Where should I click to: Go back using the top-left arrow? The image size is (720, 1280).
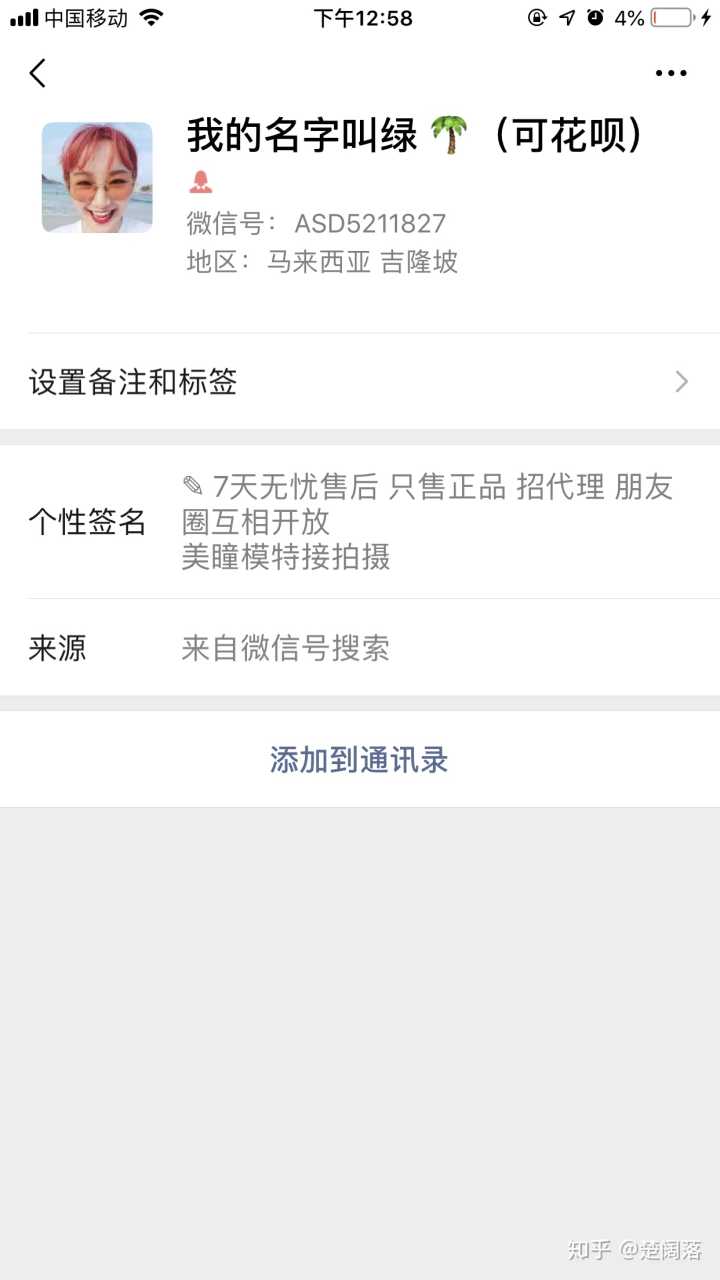[38, 73]
